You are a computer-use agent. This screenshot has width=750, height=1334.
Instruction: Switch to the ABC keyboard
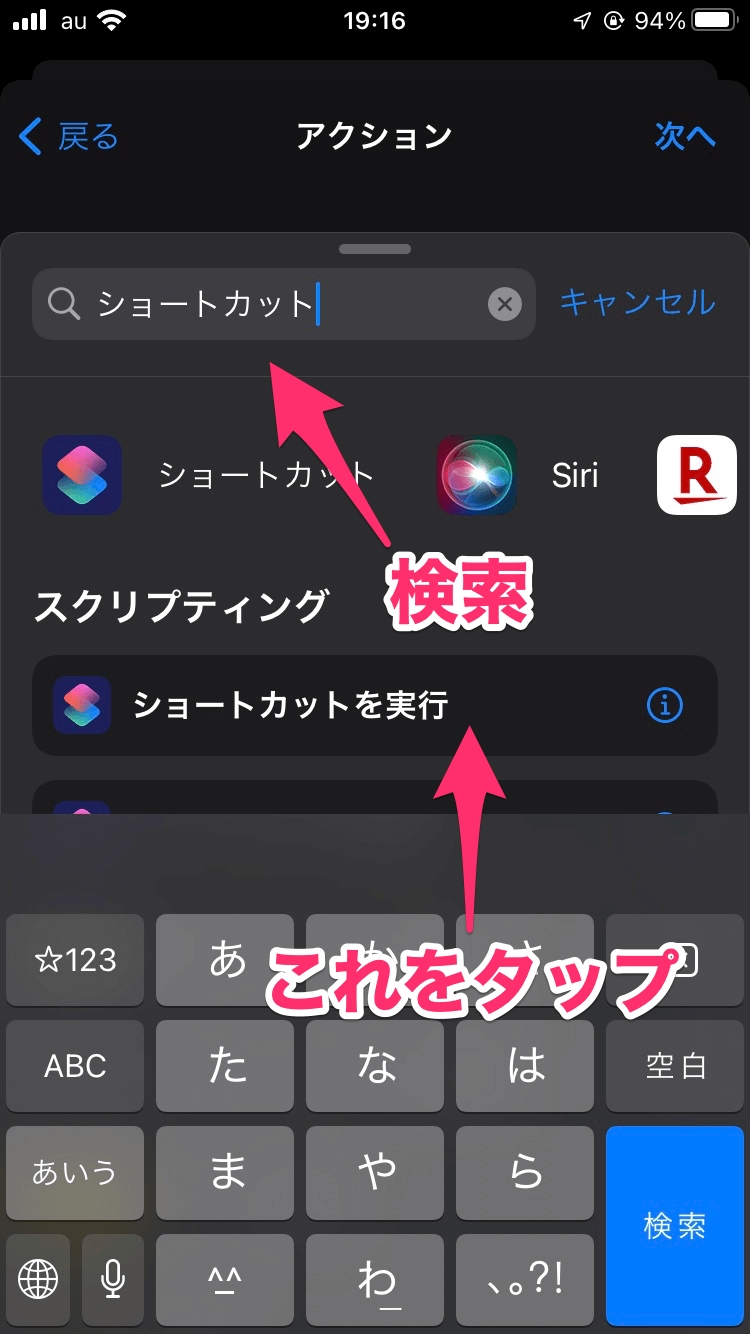tap(75, 1066)
